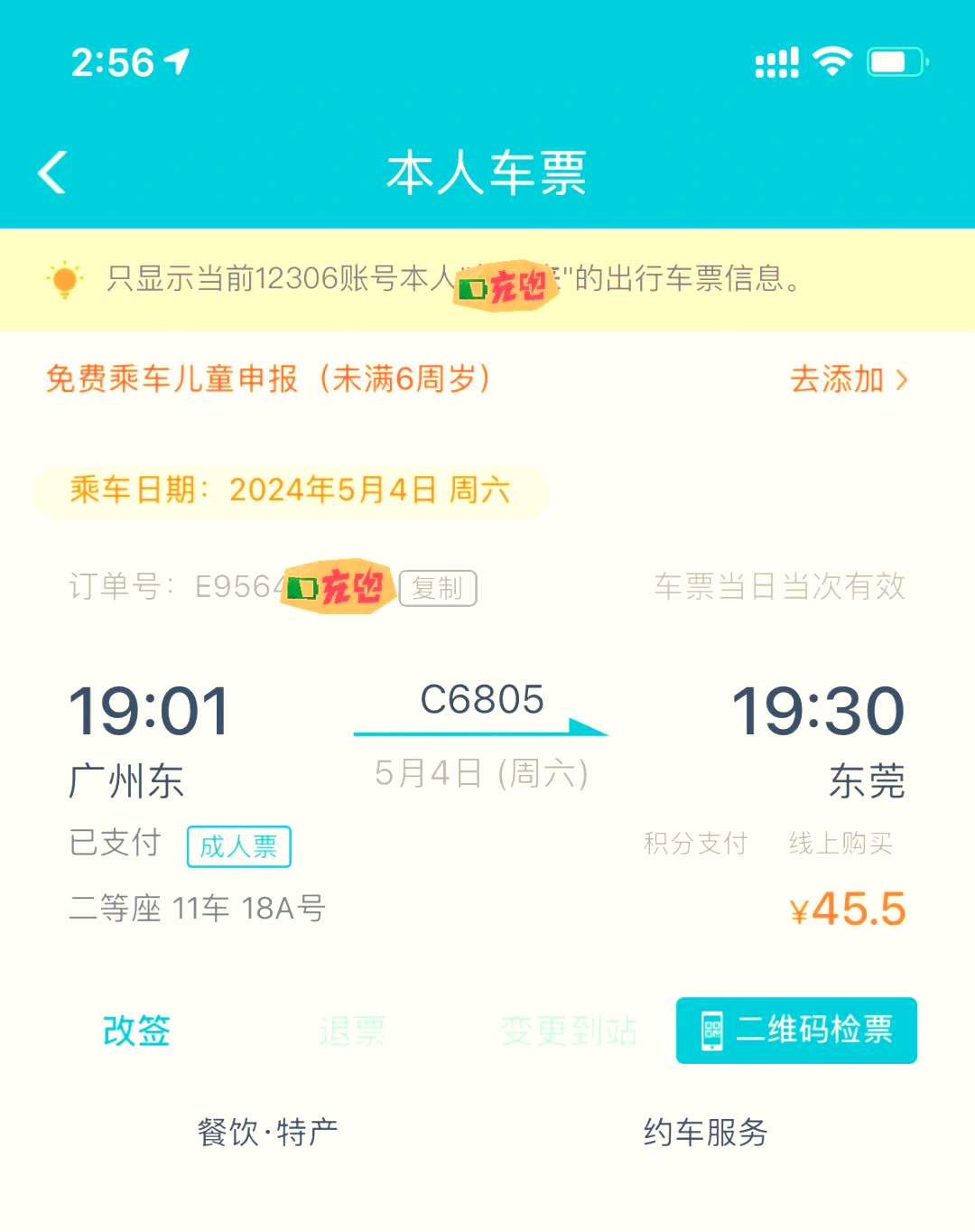Tap 改签 to change the ticket
This screenshot has width=975, height=1232.
click(x=136, y=1031)
